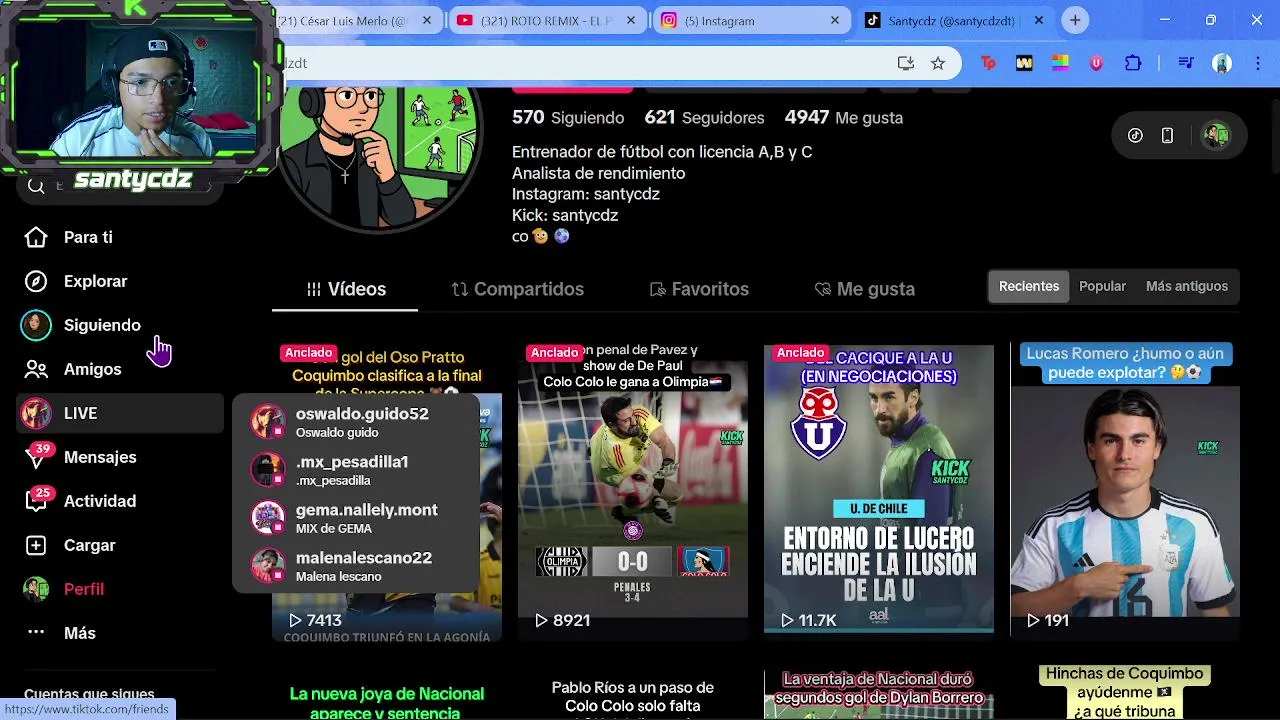This screenshot has width=1280, height=720.
Task: Open the Me gusta tab
Action: [x=865, y=289]
